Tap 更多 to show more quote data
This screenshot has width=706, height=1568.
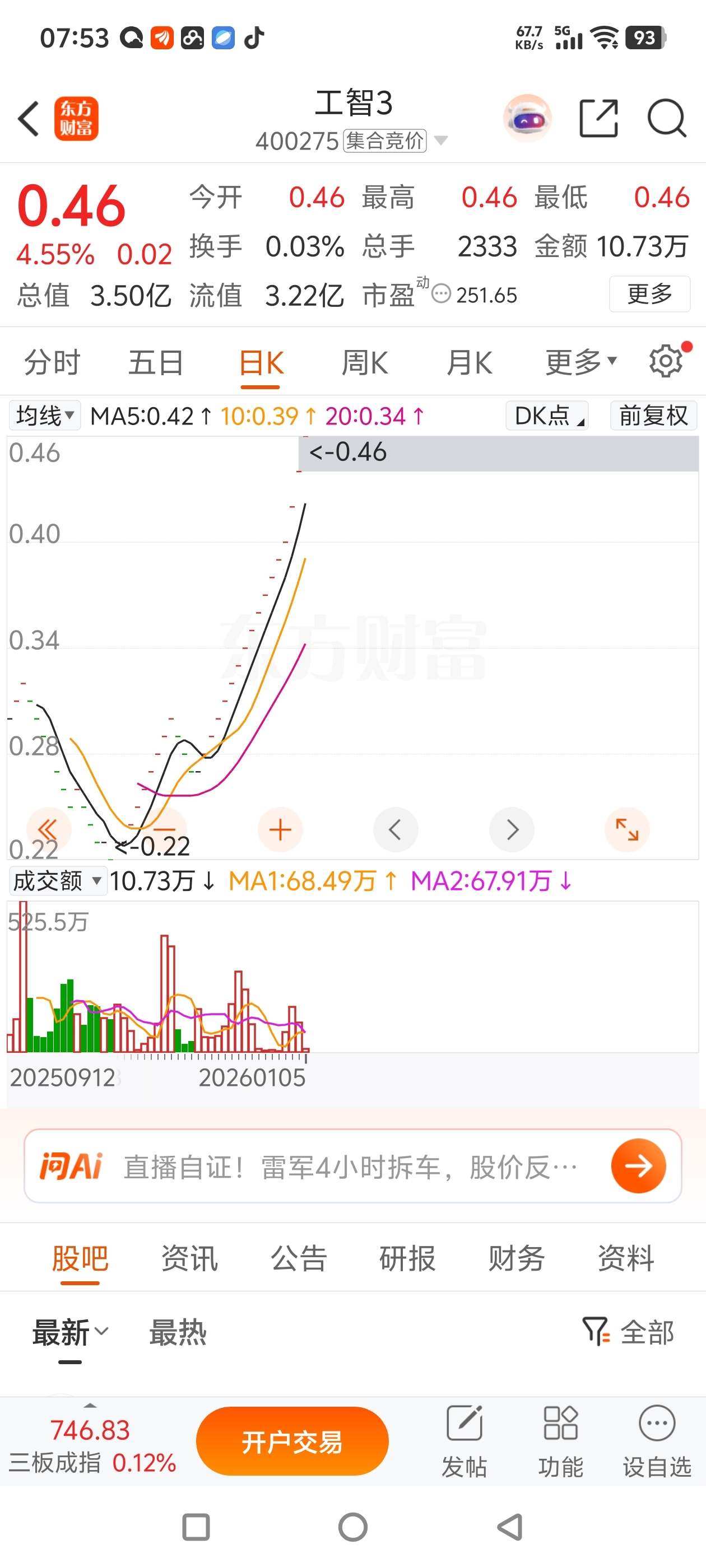649,295
